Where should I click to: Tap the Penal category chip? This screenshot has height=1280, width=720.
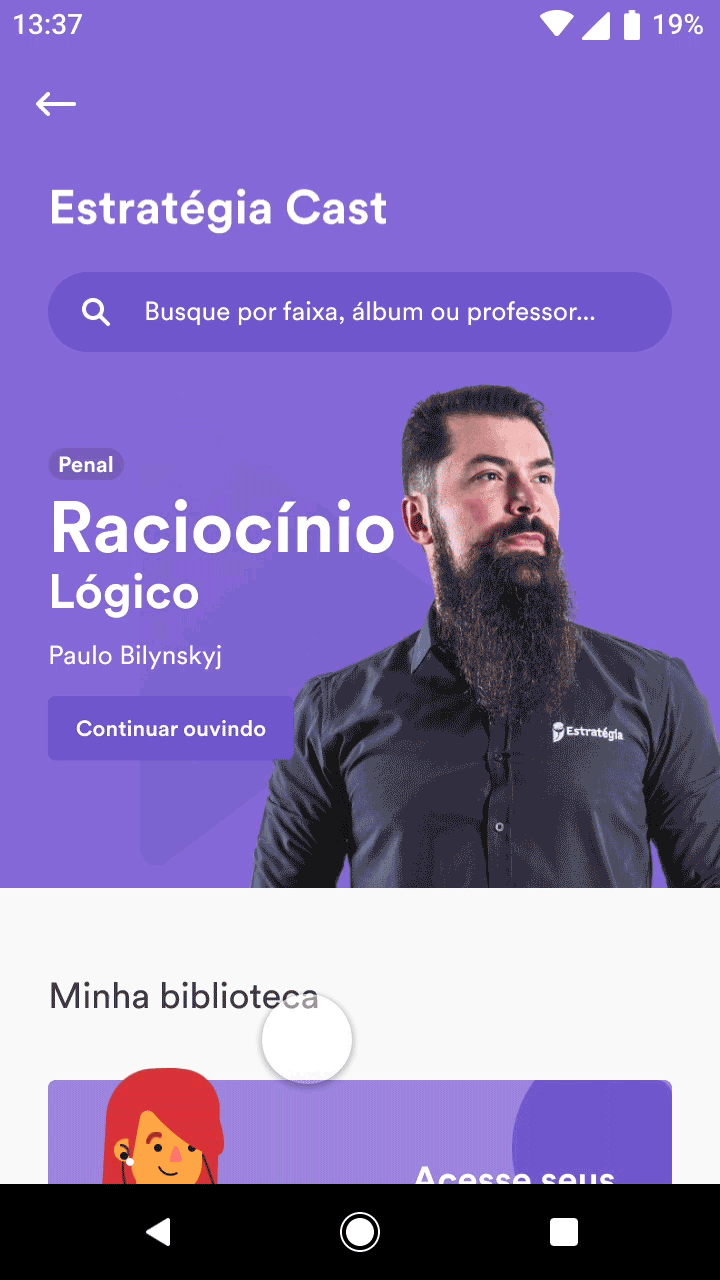86,464
